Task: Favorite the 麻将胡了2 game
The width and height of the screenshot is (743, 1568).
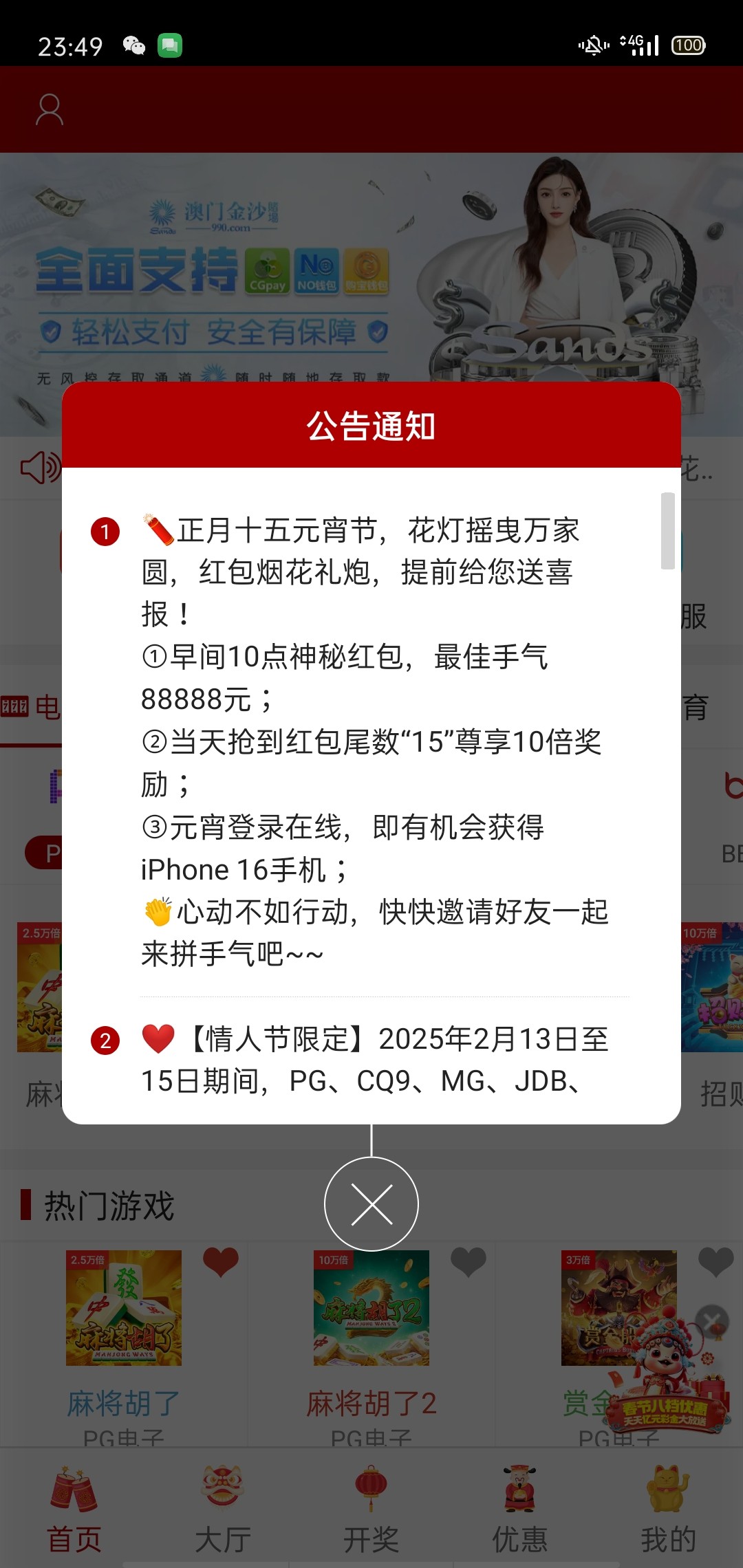Action: (469, 1262)
